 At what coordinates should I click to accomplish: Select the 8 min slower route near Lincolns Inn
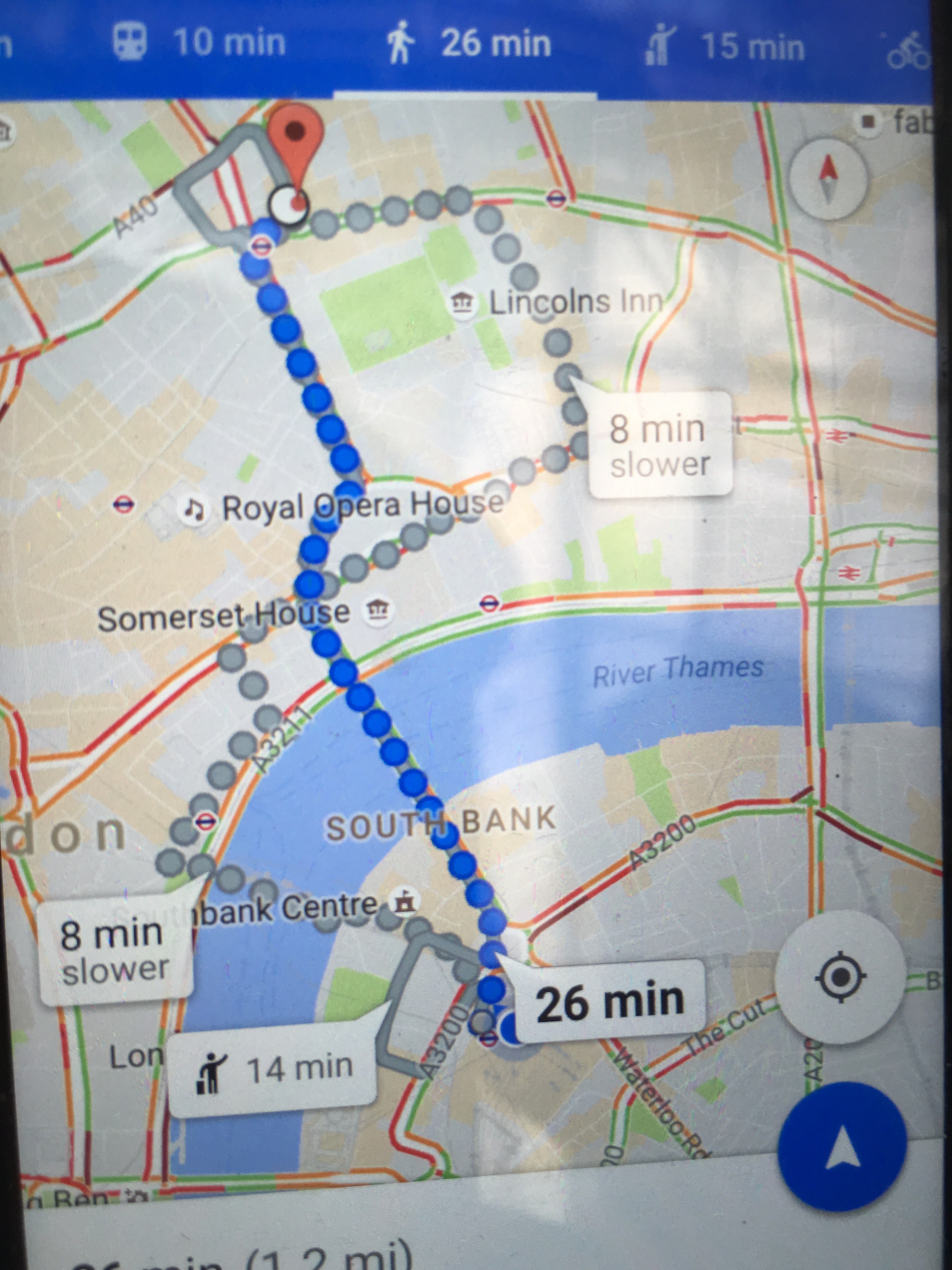pyautogui.click(x=660, y=445)
